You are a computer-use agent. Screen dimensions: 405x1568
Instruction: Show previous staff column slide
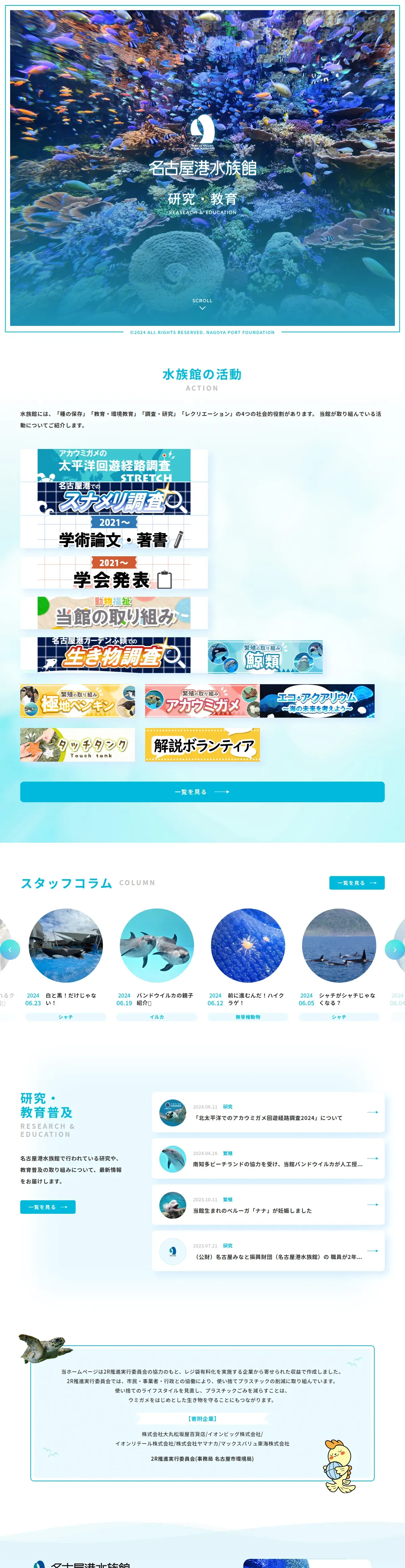coord(10,950)
